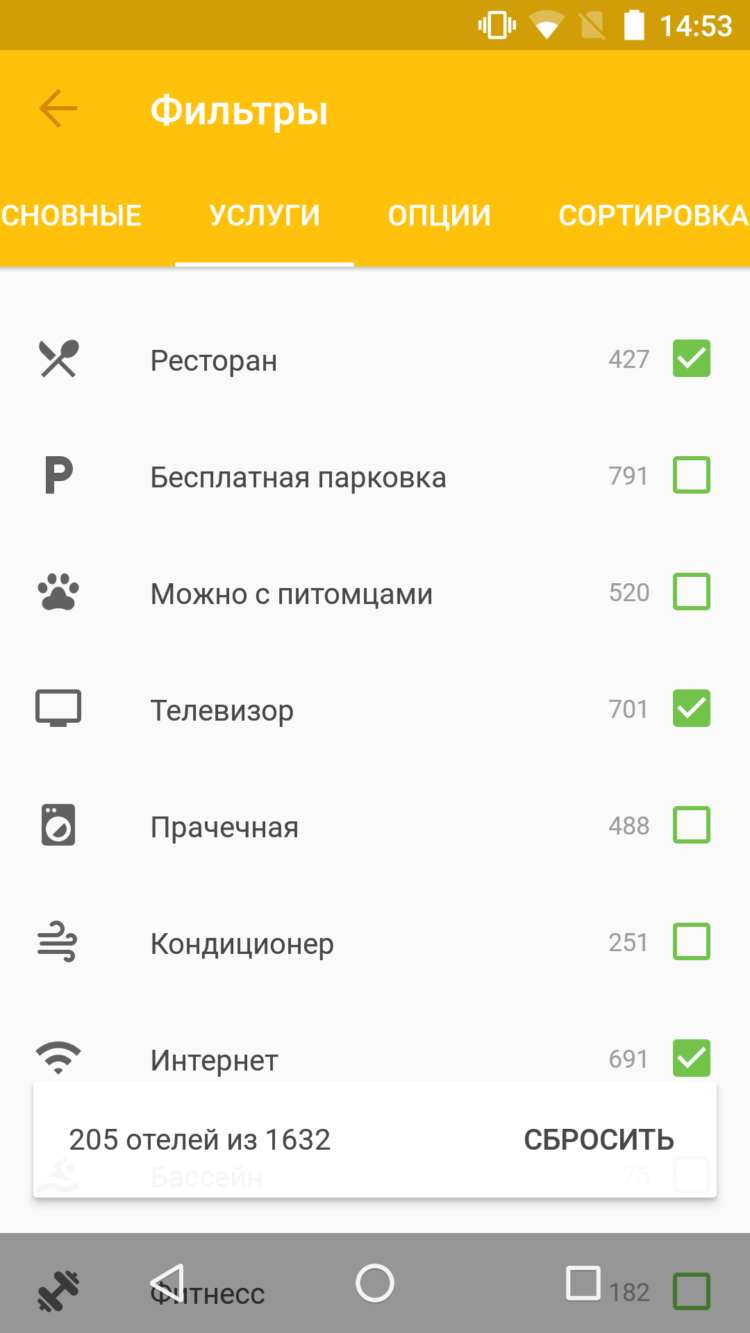Switch to the ОПЦИИ tab

pyautogui.click(x=438, y=214)
